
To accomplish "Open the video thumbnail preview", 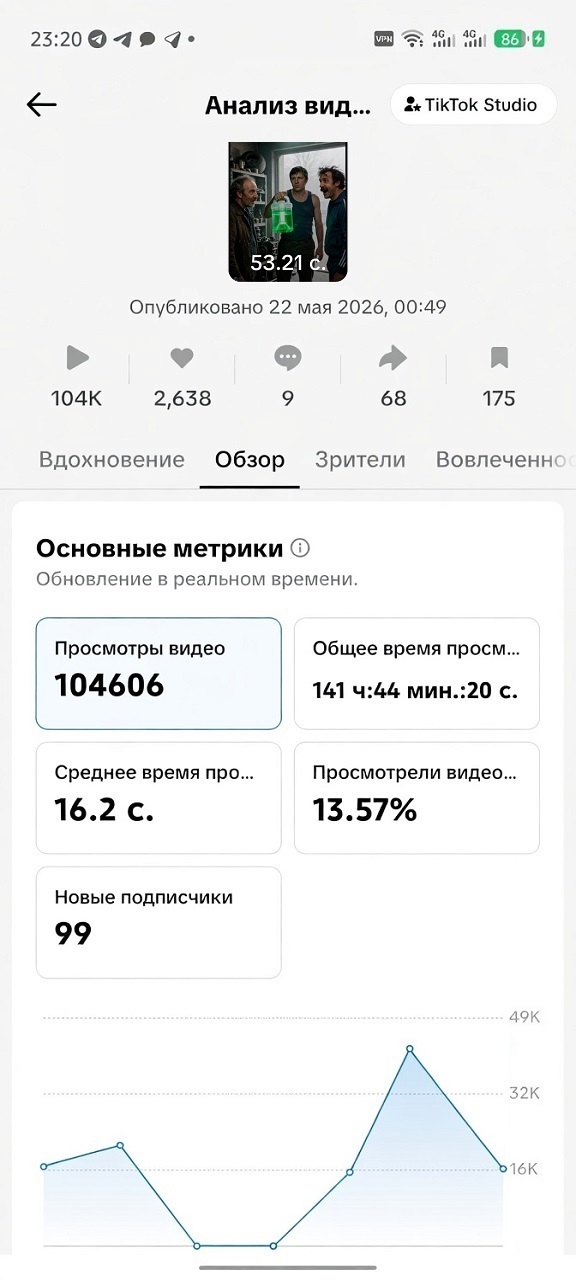I will [288, 212].
